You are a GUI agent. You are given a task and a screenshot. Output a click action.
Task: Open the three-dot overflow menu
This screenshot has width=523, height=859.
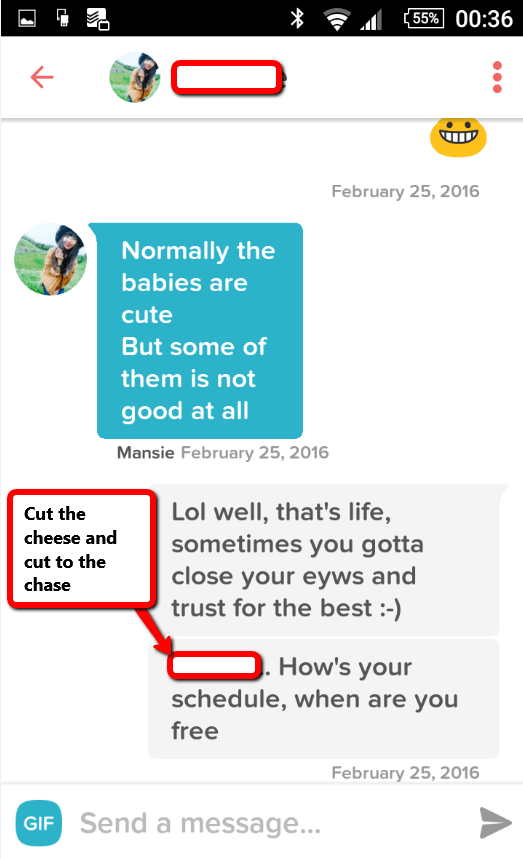point(497,77)
